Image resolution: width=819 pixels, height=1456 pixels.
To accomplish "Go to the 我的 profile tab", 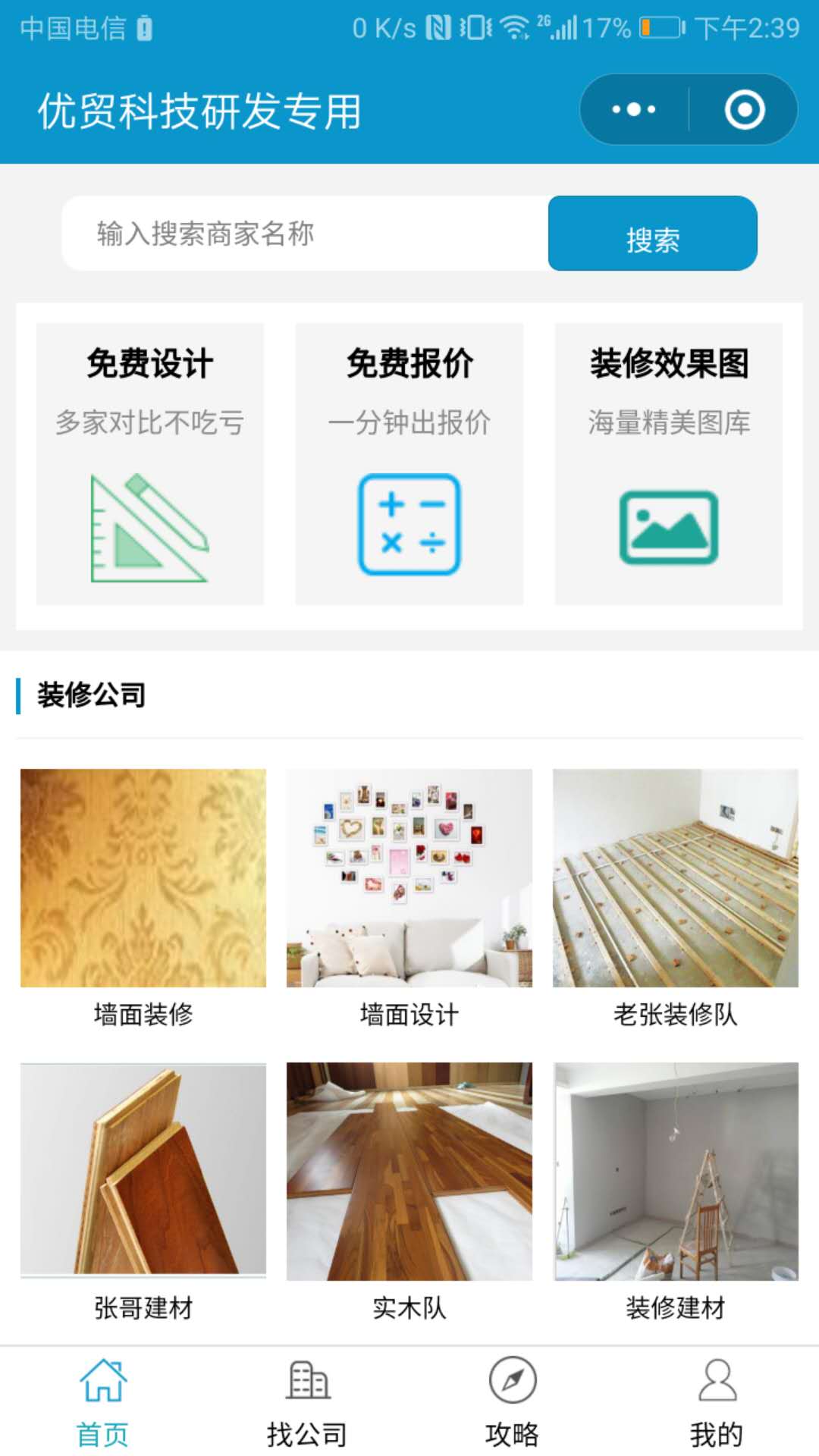I will 717,1401.
